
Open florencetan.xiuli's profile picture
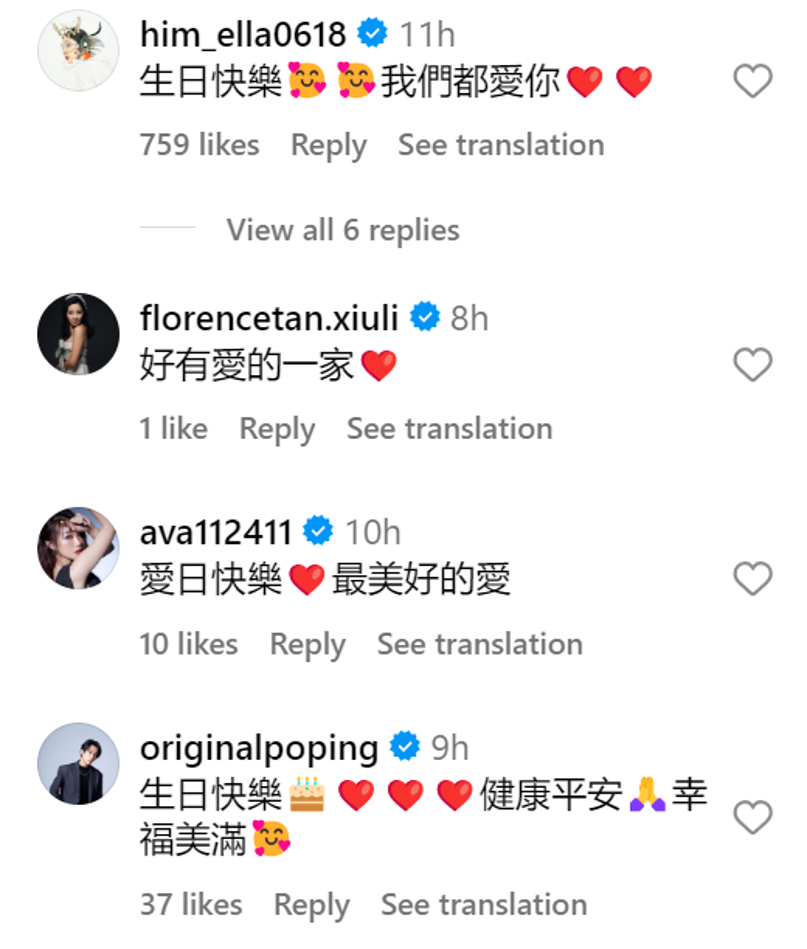click(x=78, y=334)
